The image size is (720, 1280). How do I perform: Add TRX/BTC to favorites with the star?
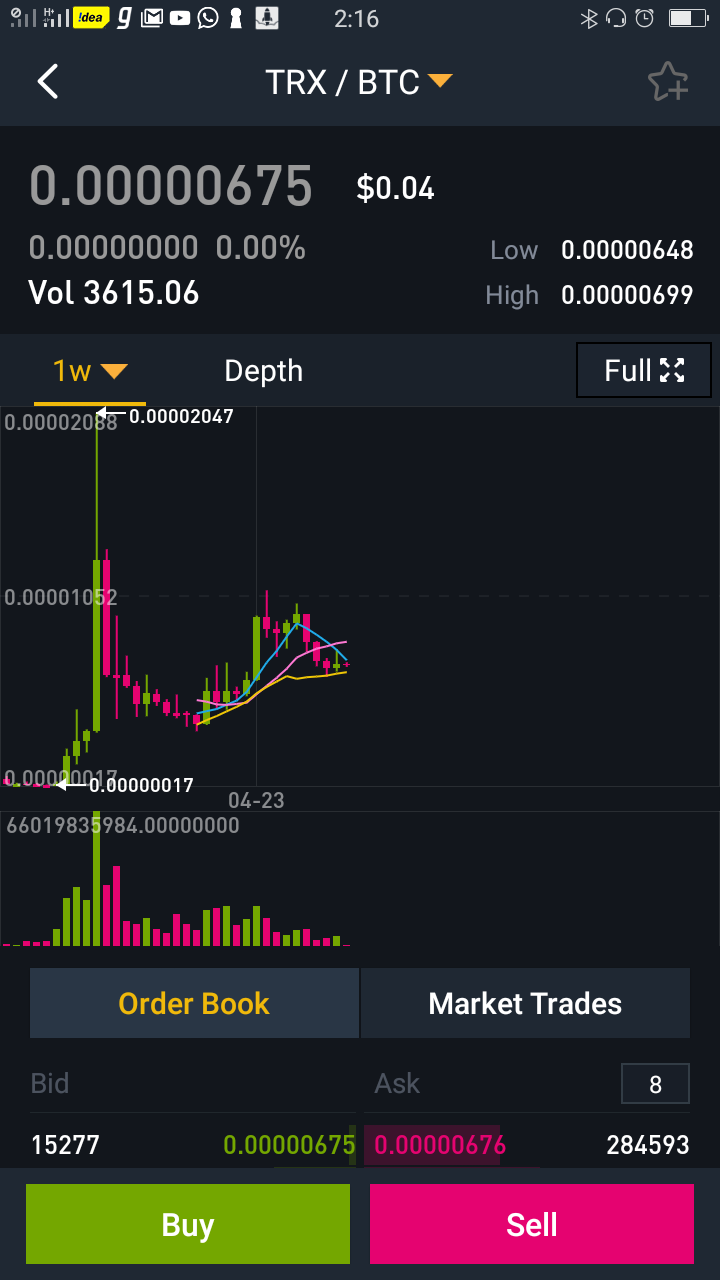pyautogui.click(x=667, y=82)
